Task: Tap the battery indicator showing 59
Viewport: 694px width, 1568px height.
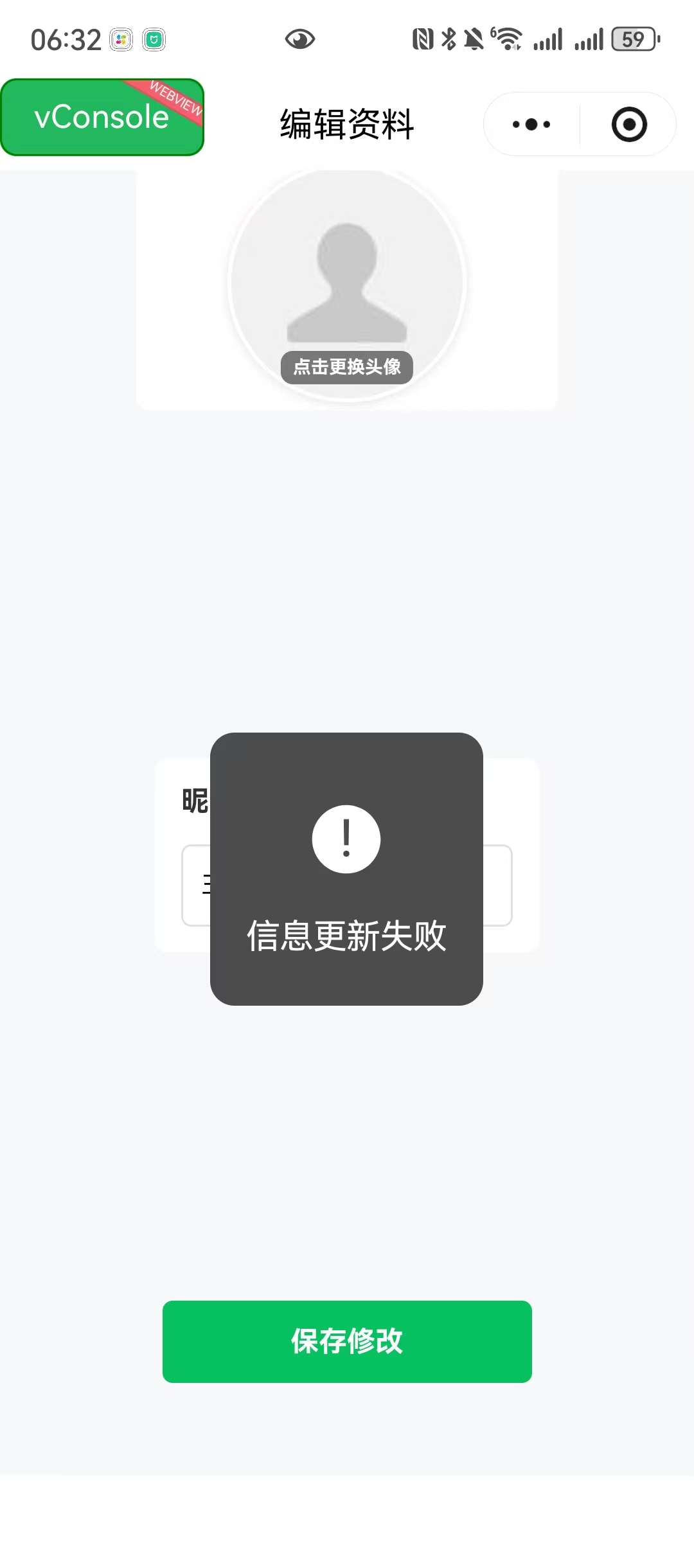Action: [632, 40]
